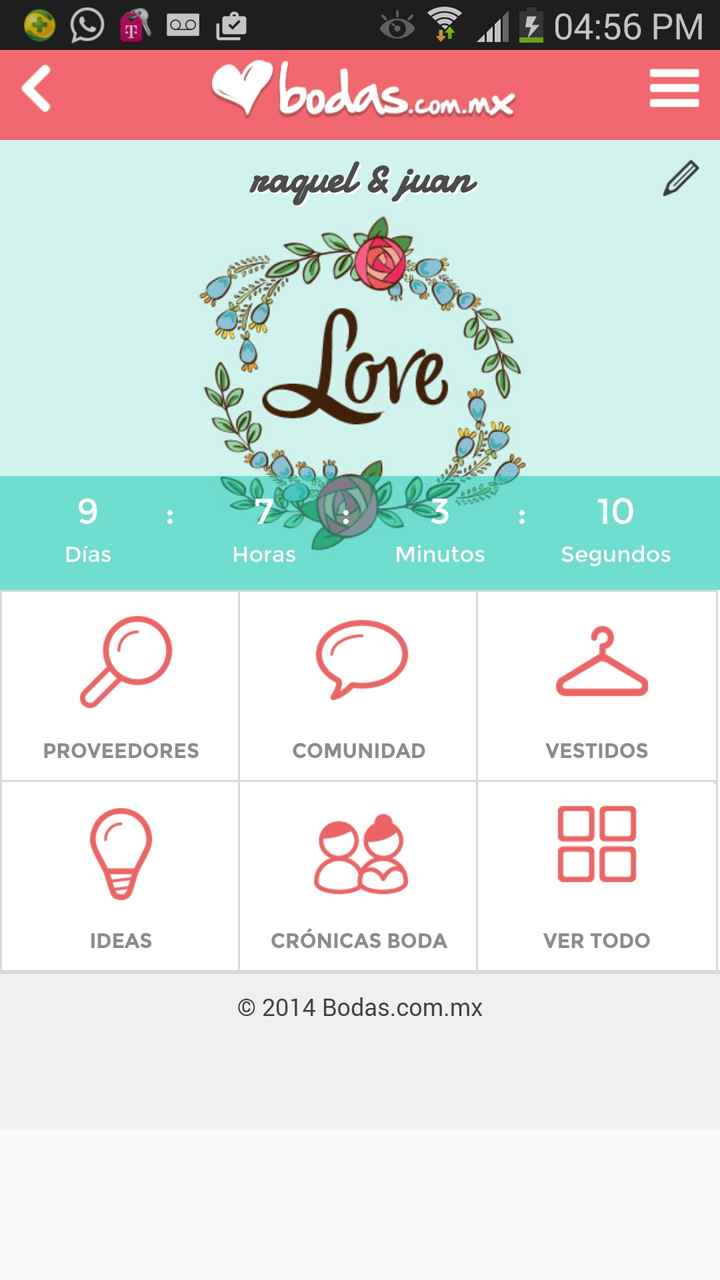
Task: Open the Proveedores section
Action: [x=120, y=686]
